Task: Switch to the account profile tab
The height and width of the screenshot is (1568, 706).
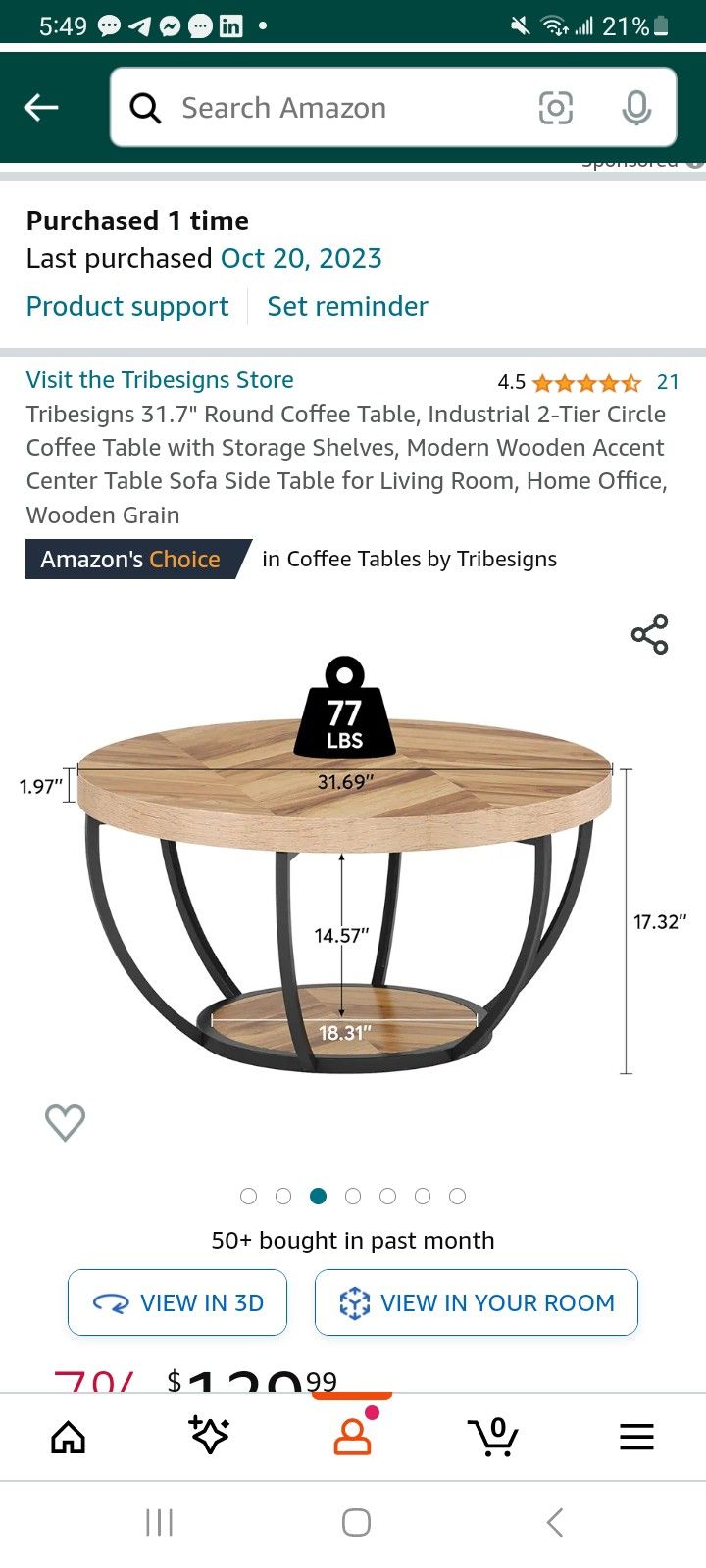Action: tap(352, 1437)
